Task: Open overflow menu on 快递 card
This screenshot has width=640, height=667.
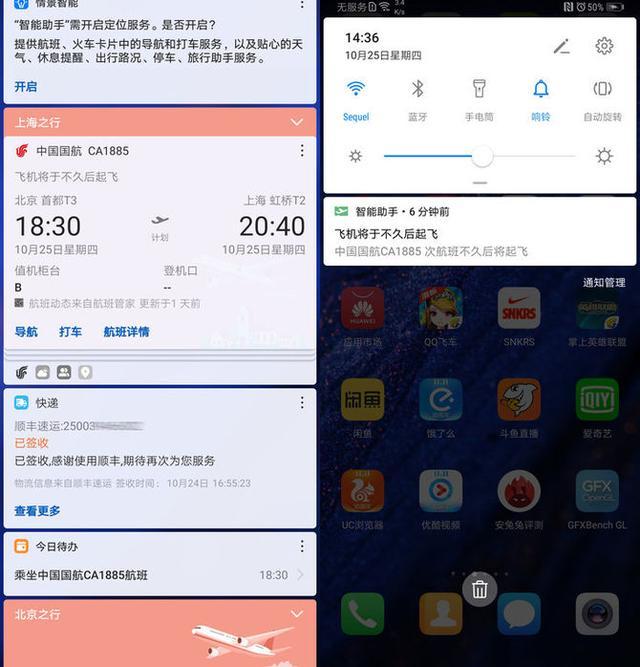Action: (302, 403)
